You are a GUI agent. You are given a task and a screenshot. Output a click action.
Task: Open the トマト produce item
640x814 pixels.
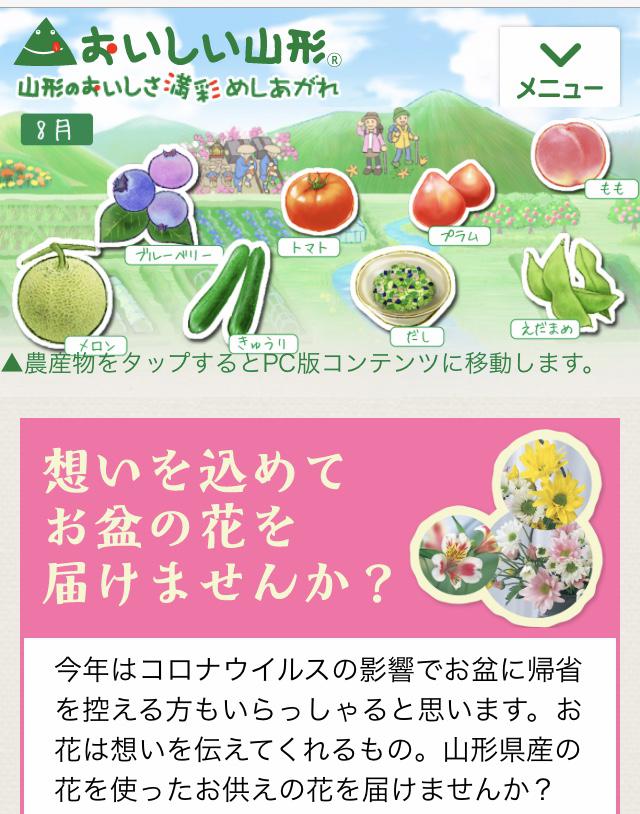pos(319,201)
